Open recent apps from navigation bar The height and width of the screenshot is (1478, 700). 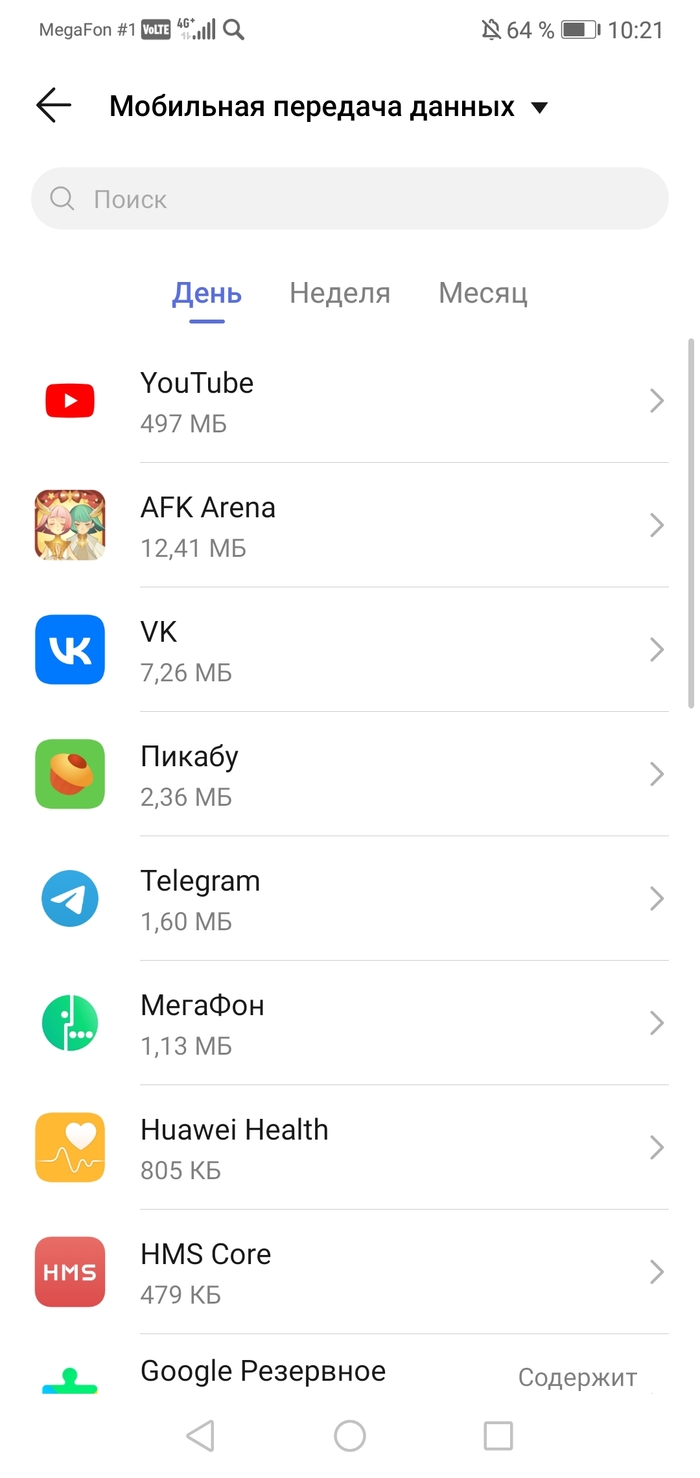coord(498,1436)
